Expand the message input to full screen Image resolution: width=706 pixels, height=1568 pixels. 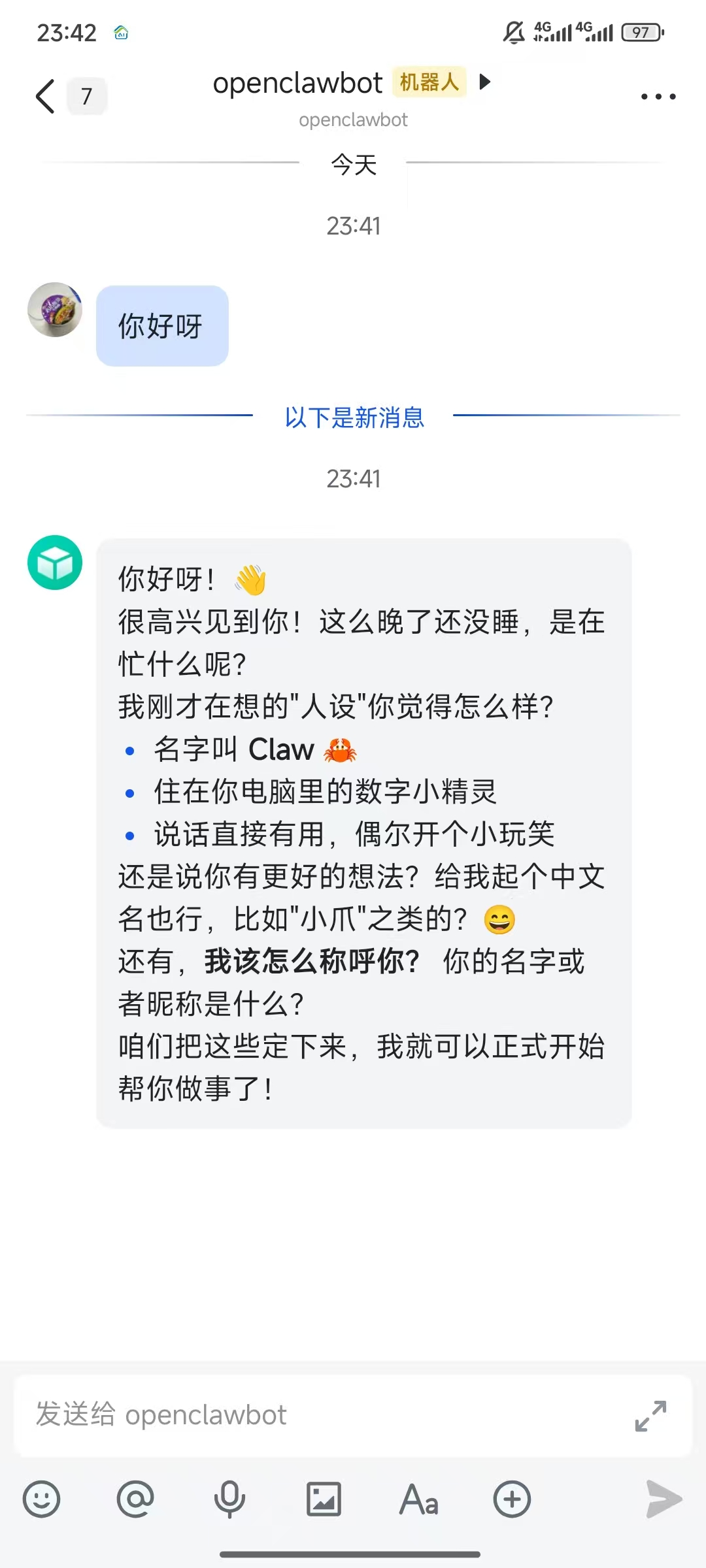point(650,1416)
